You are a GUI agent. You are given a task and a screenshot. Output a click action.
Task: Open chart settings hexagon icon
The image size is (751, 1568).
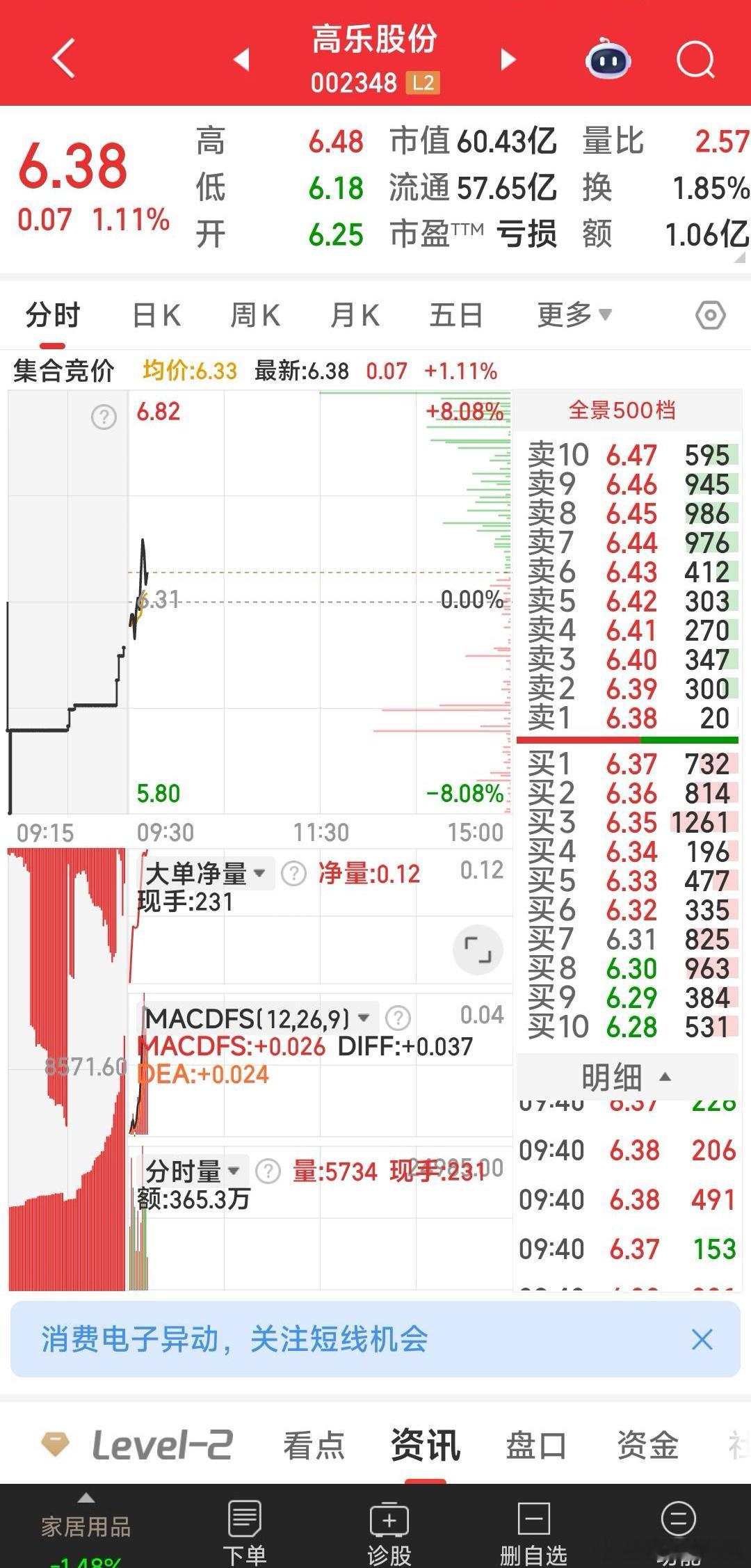pyautogui.click(x=710, y=316)
